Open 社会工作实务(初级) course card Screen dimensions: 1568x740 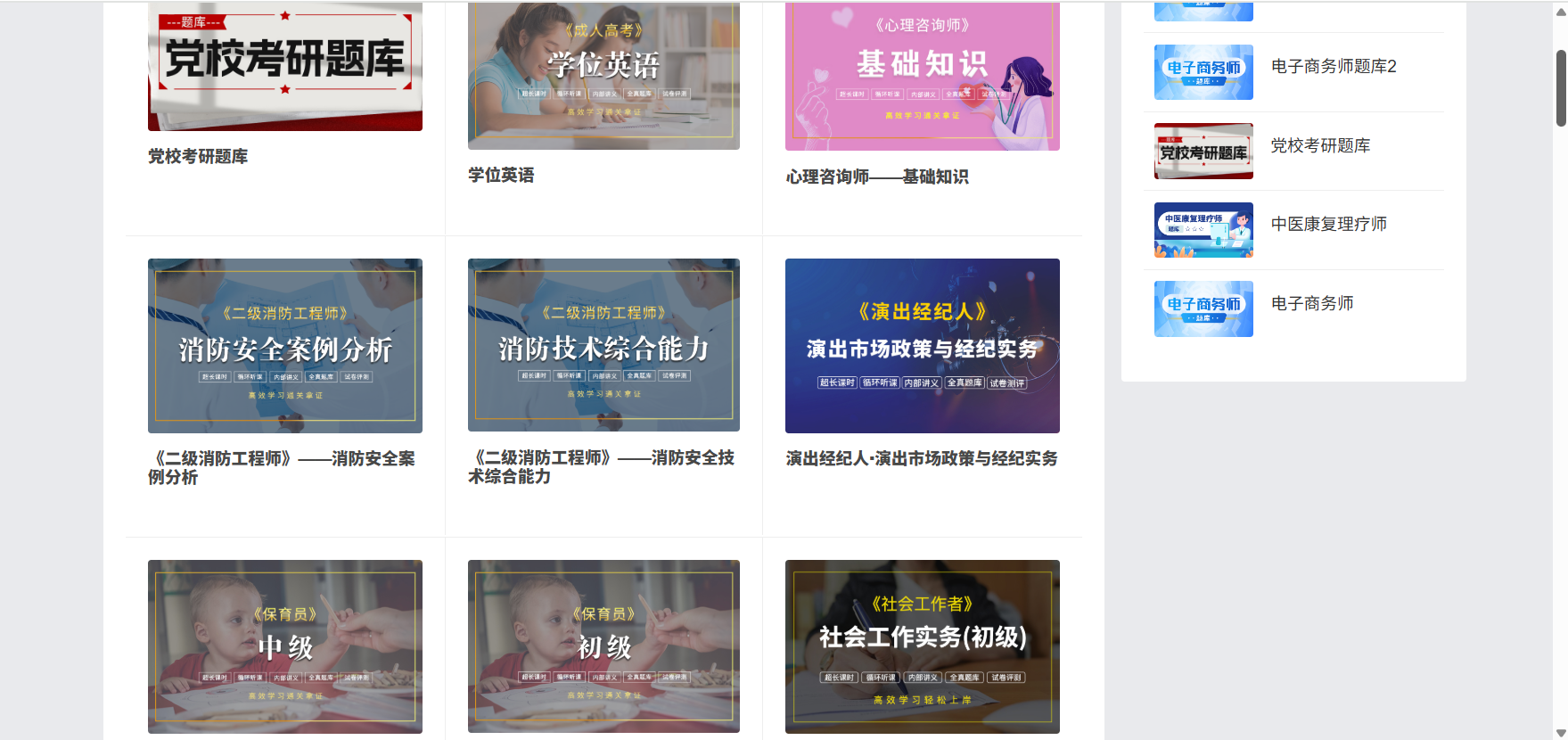coord(922,646)
